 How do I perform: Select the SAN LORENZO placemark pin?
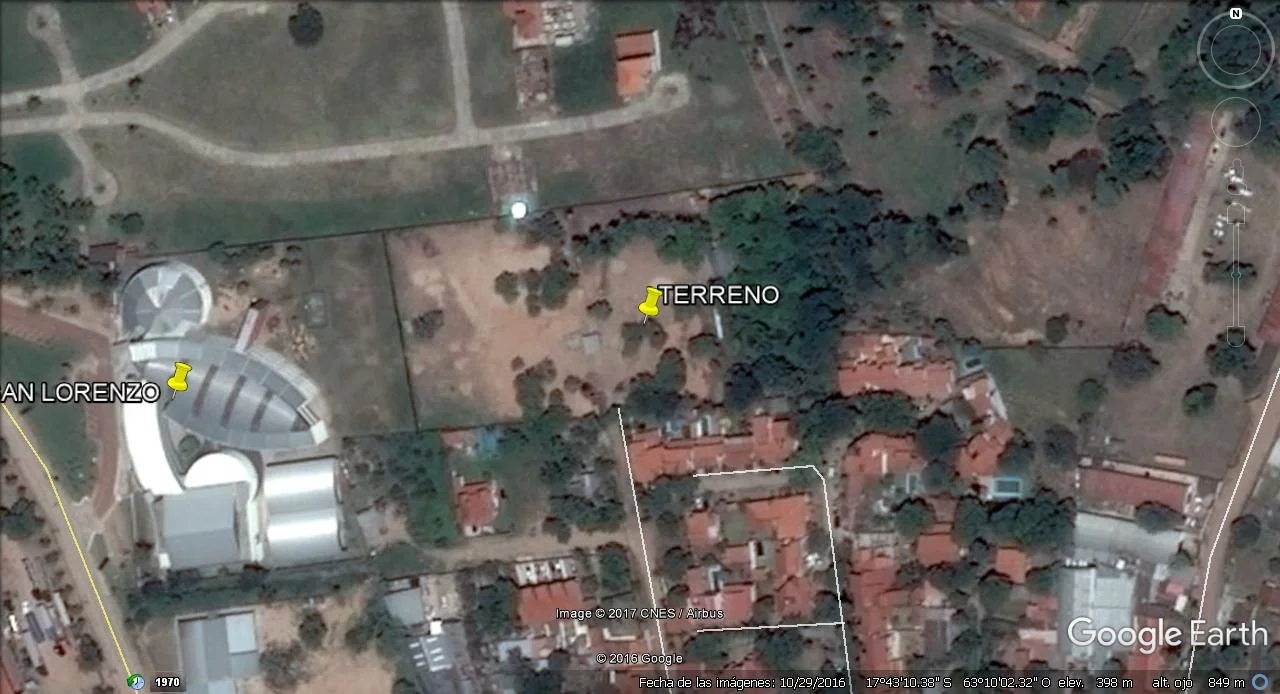(x=179, y=378)
